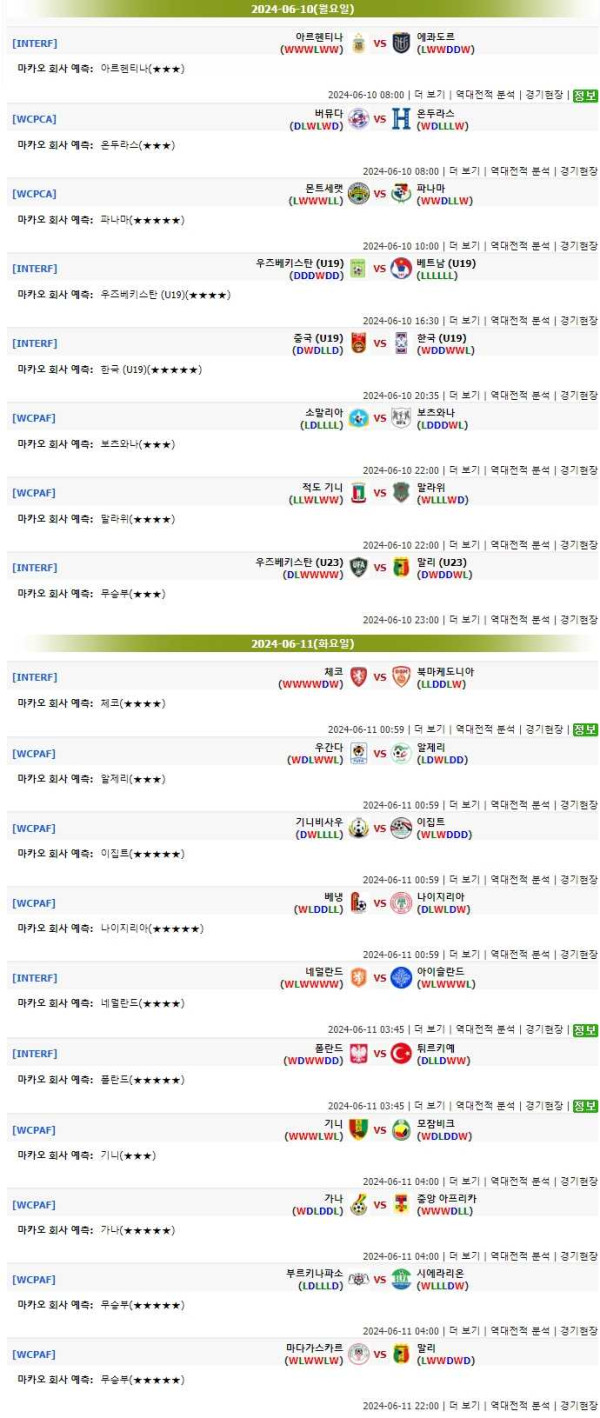600x1418 pixels.
Task: Open 정보 for 폴란드 vs 튀르키예
Action: [585, 1105]
